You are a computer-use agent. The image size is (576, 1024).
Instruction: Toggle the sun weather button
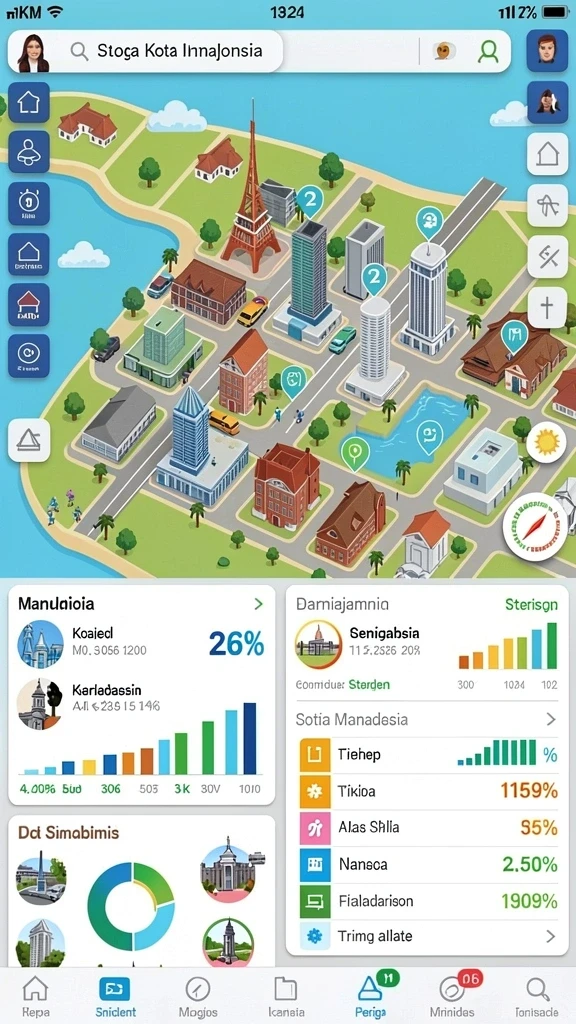click(547, 443)
